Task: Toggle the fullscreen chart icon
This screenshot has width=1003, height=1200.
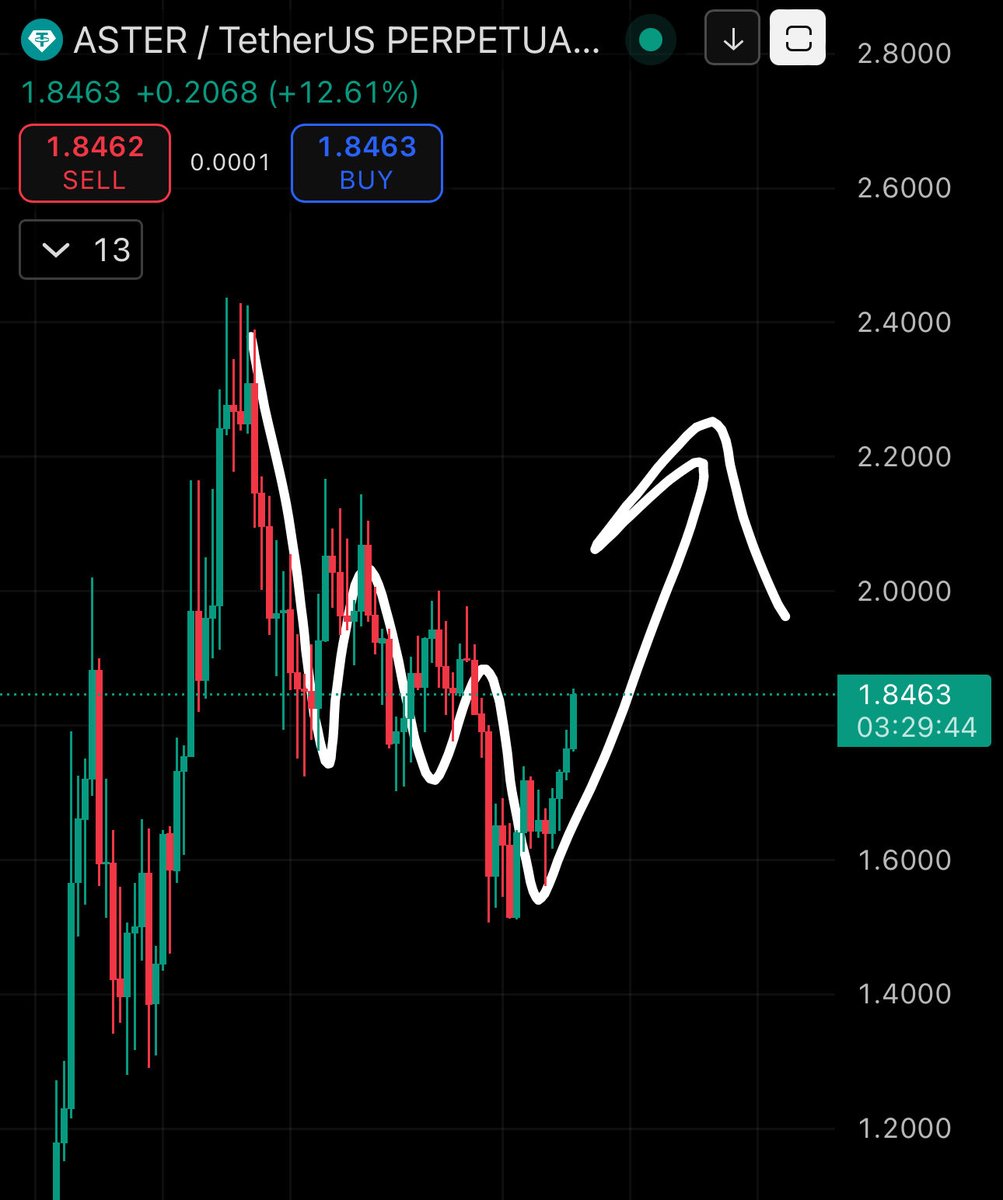Action: 798,39
